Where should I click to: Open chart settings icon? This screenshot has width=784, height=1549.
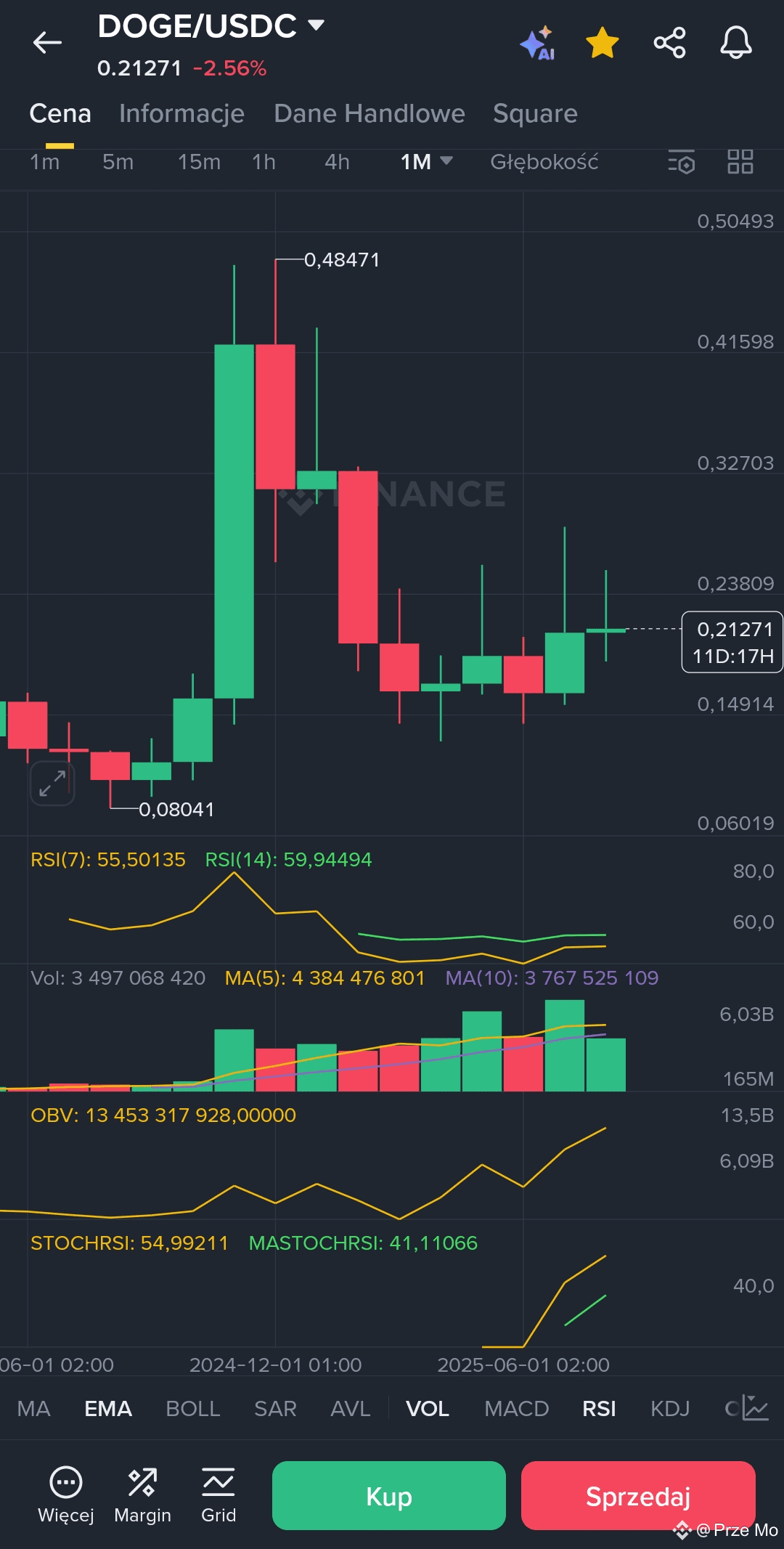682,162
